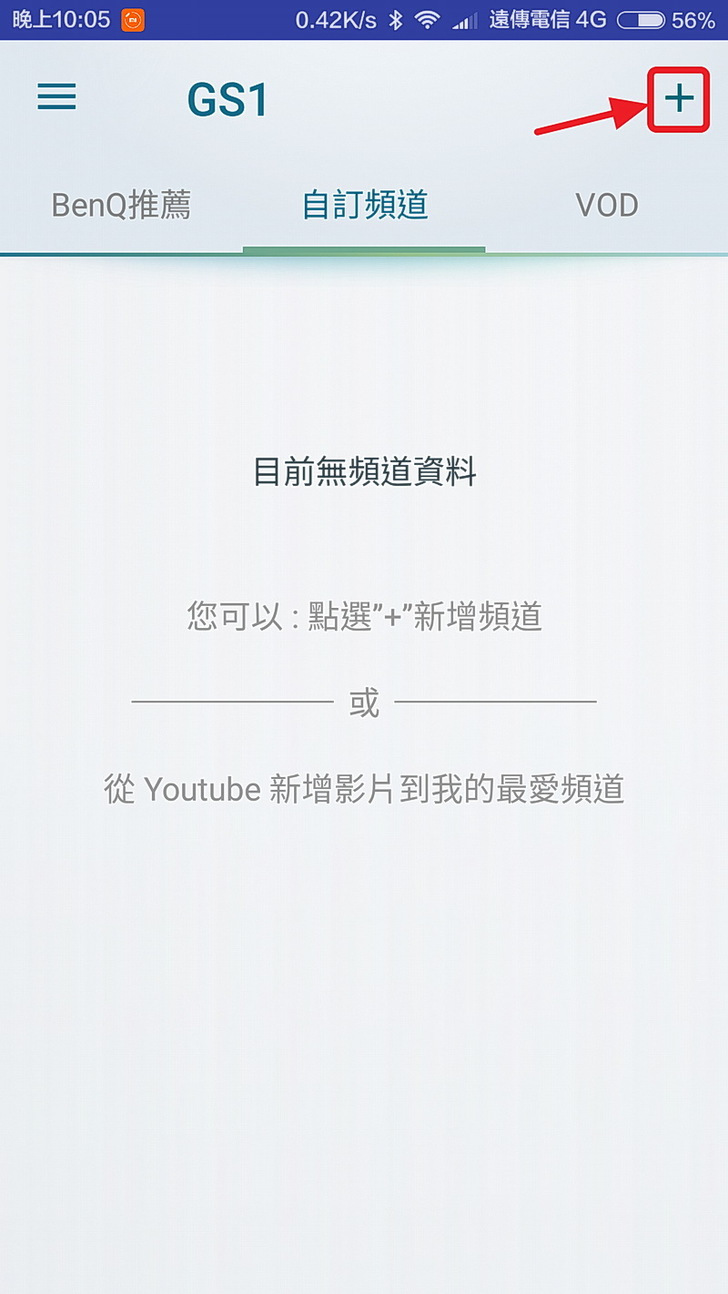This screenshot has width=728, height=1294.
Task: Add a new channel with the plus icon
Action: 679,98
